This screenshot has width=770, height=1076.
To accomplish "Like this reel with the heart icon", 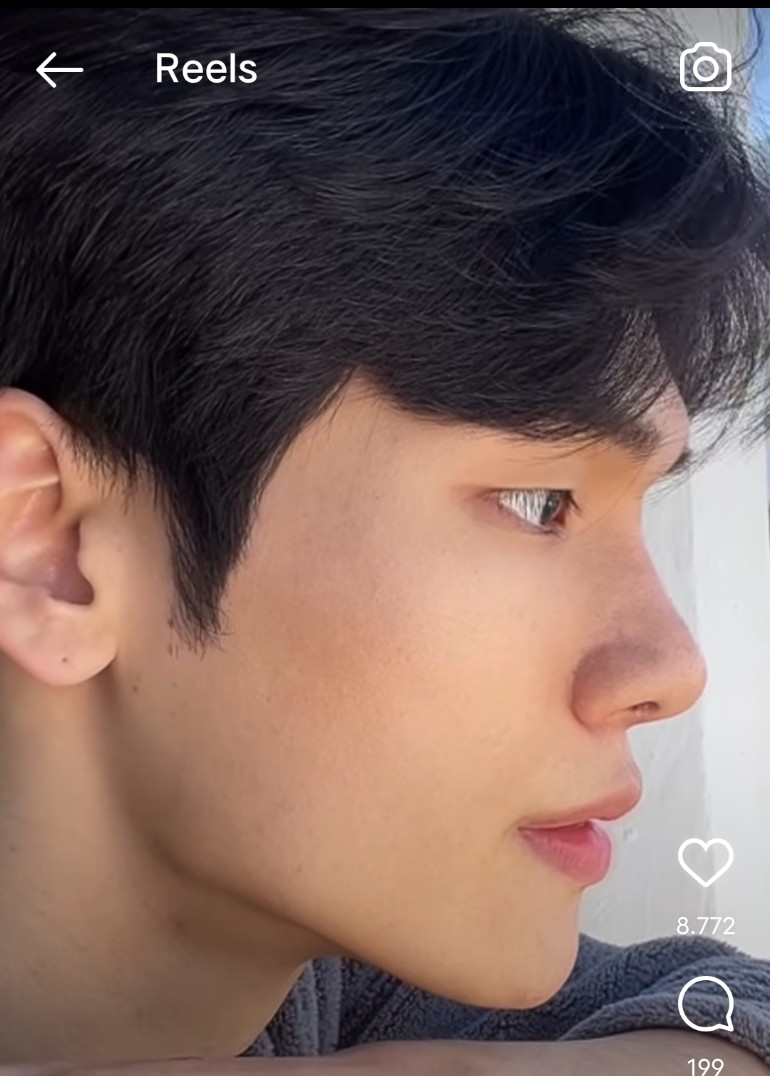I will click(x=705, y=861).
